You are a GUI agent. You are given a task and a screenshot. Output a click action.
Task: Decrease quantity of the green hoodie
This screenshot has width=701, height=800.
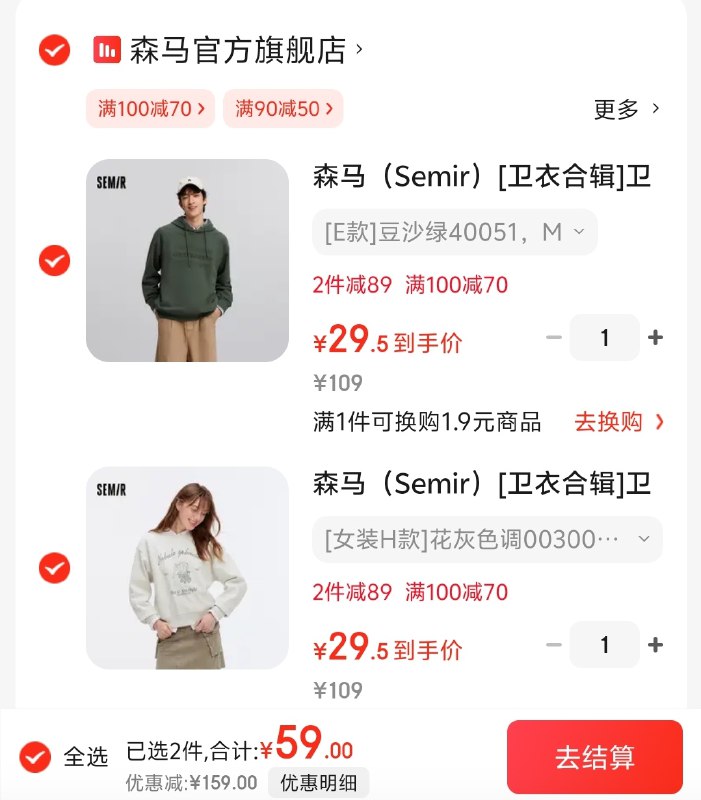tap(554, 338)
